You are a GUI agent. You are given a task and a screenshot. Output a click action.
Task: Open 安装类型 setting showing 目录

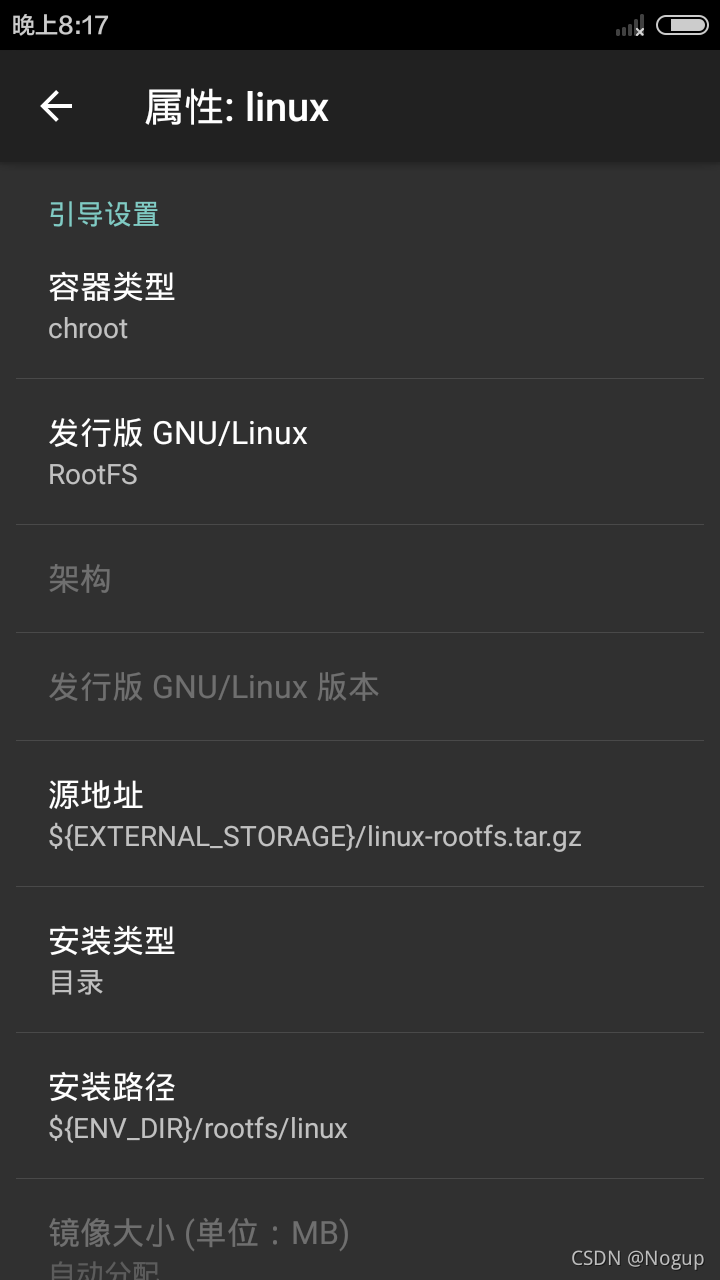(x=360, y=960)
